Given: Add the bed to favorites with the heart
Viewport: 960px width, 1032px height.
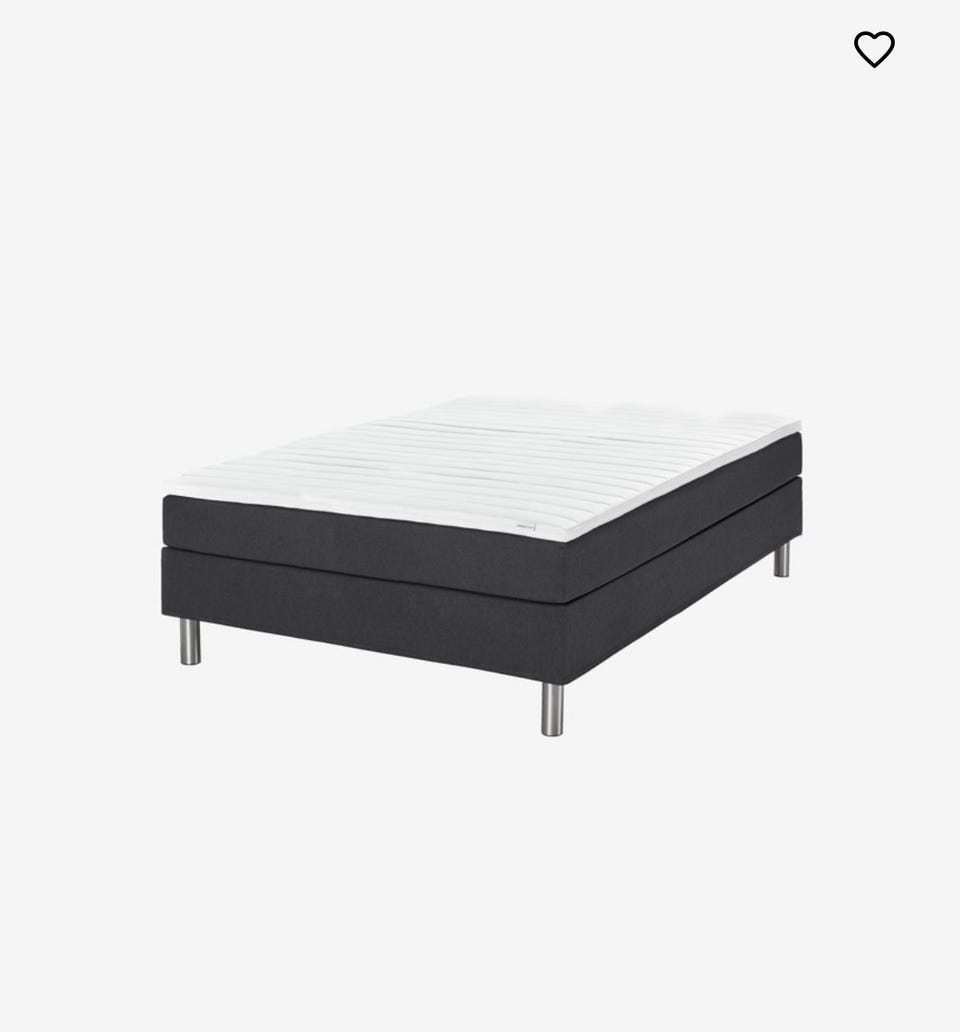Looking at the screenshot, I should click(x=873, y=49).
